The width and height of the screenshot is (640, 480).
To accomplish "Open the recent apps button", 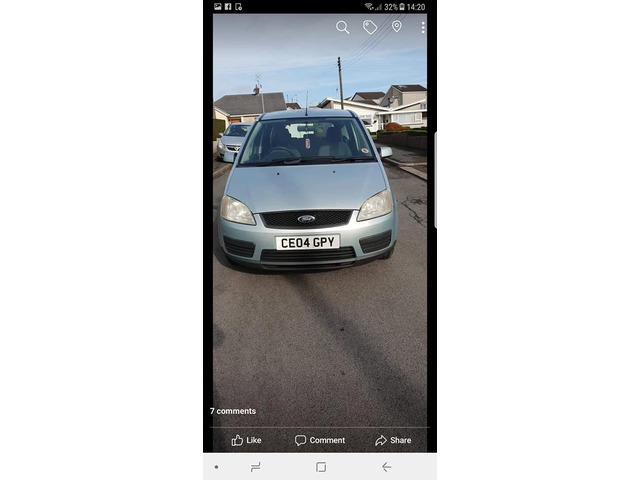I will click(255, 467).
